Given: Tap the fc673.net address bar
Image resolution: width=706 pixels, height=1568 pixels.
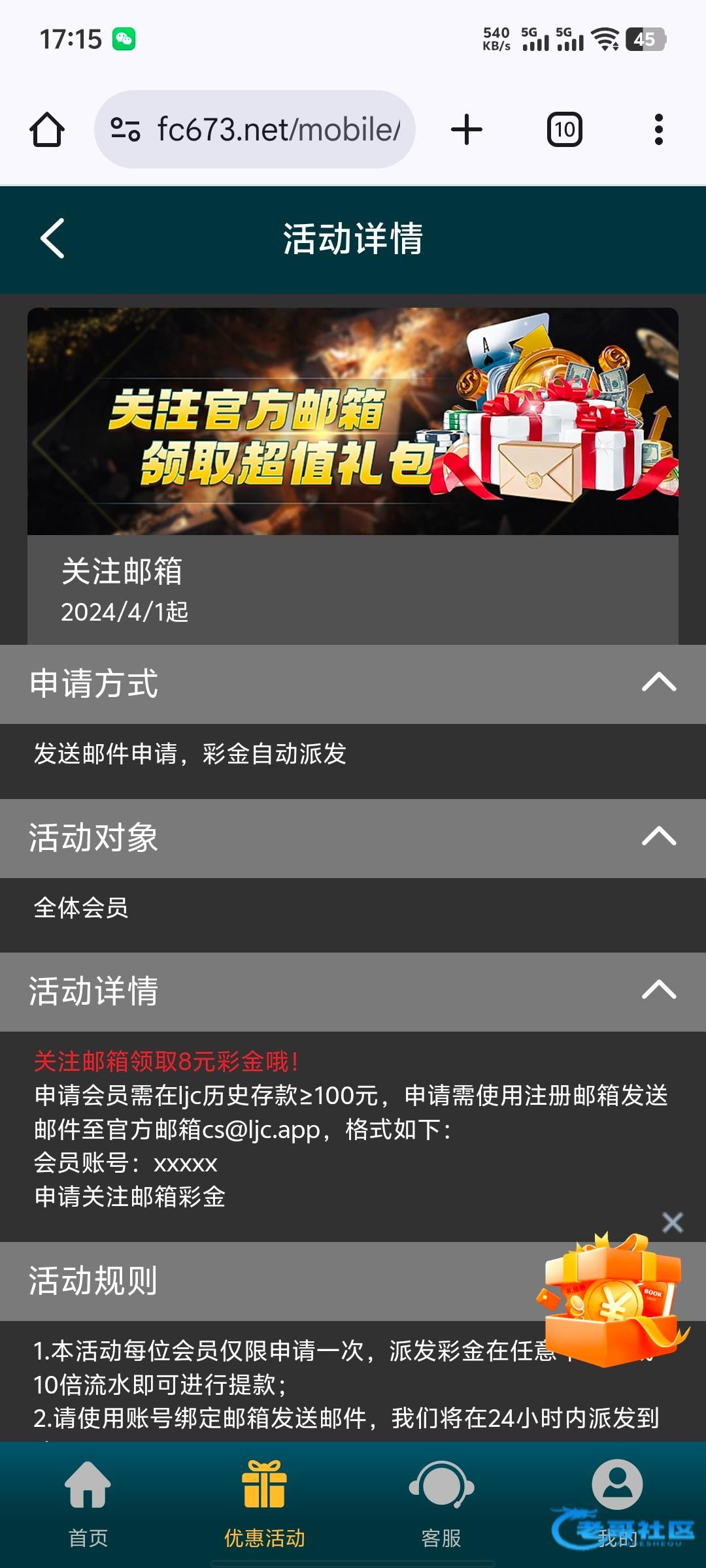Looking at the screenshot, I should [x=255, y=129].
